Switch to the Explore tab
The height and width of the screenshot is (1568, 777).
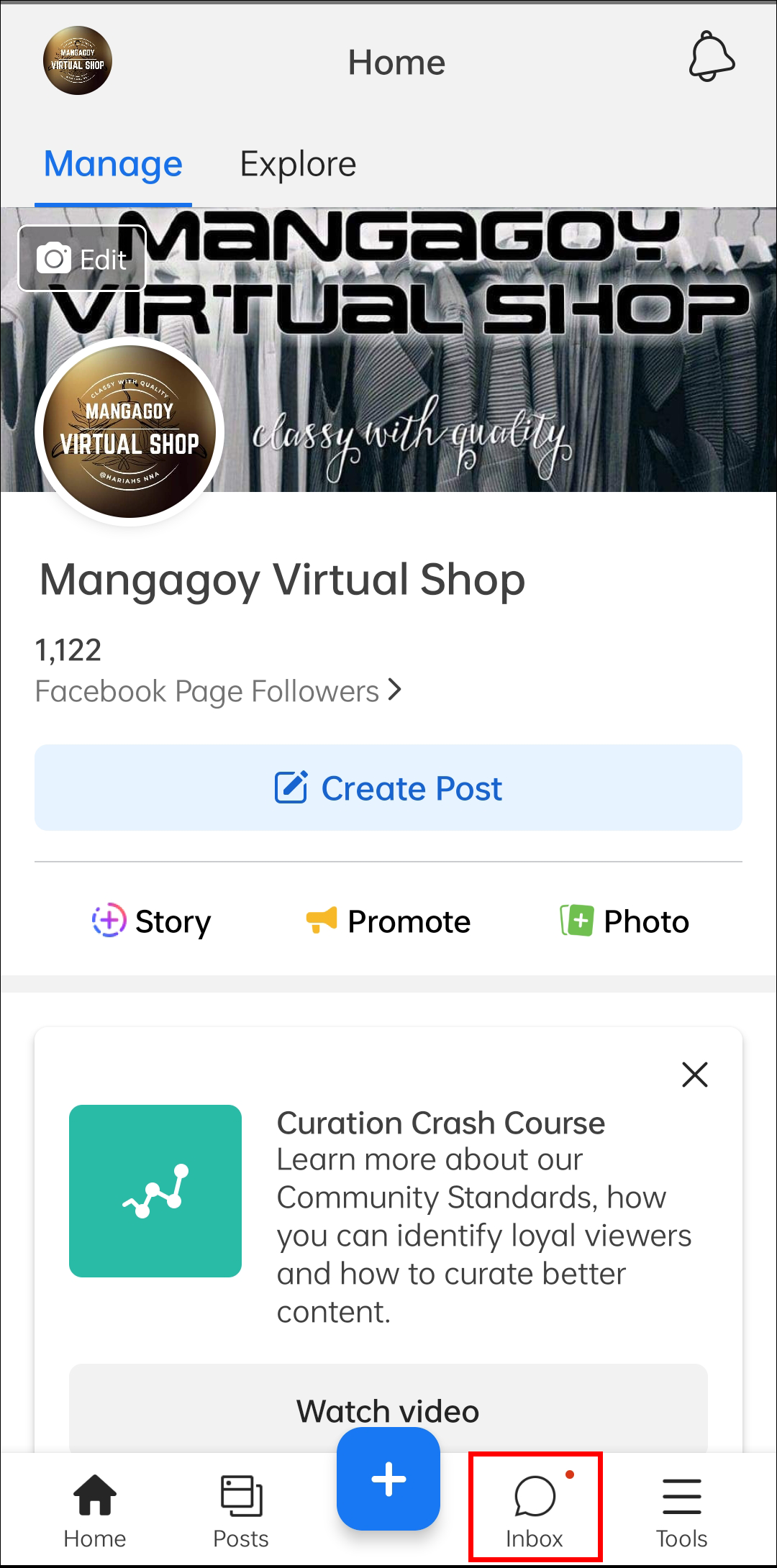click(298, 164)
